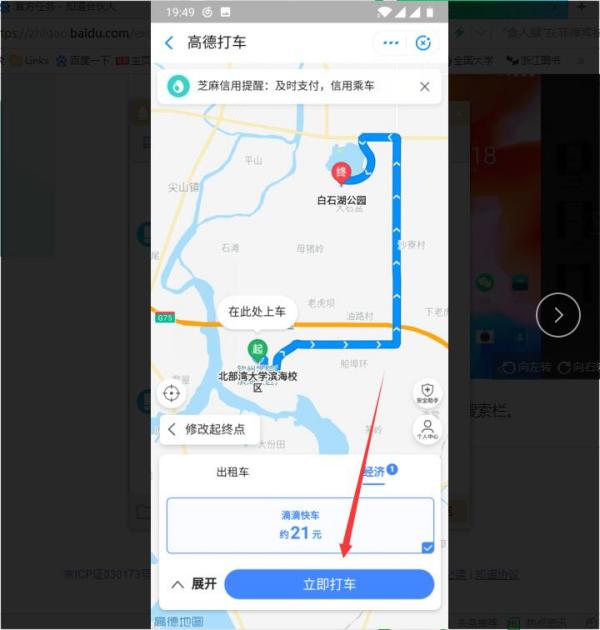Recenter the map on my location
Screen dimensions: 600x630
coord(171,393)
